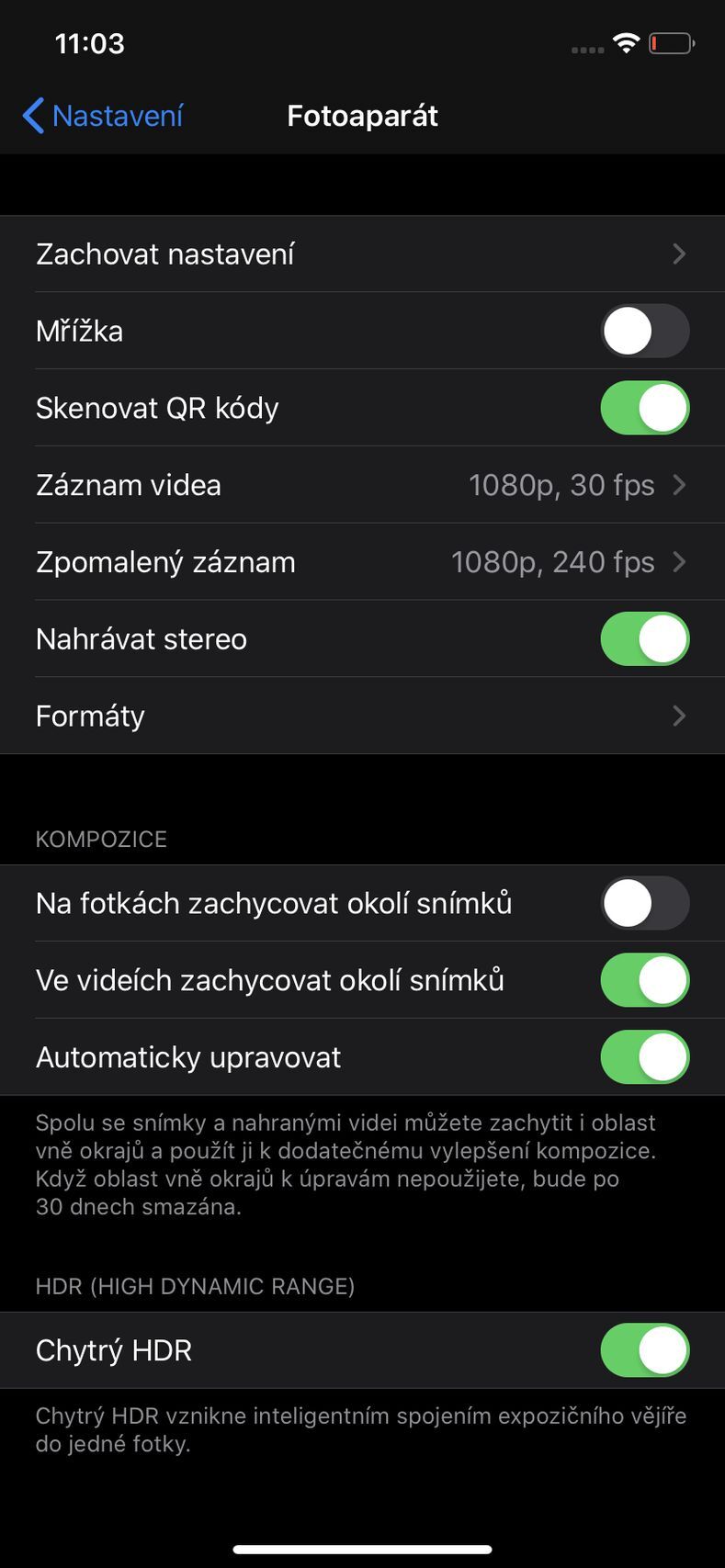Tap the Wi-Fi status icon

(x=628, y=42)
